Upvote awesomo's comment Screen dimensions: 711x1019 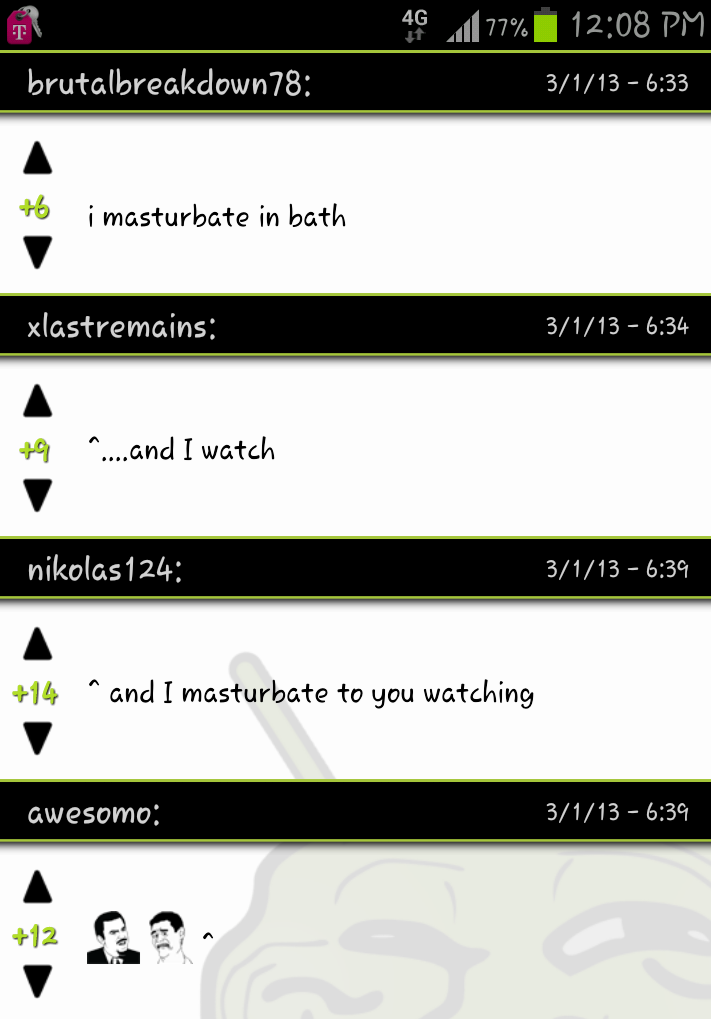37,886
